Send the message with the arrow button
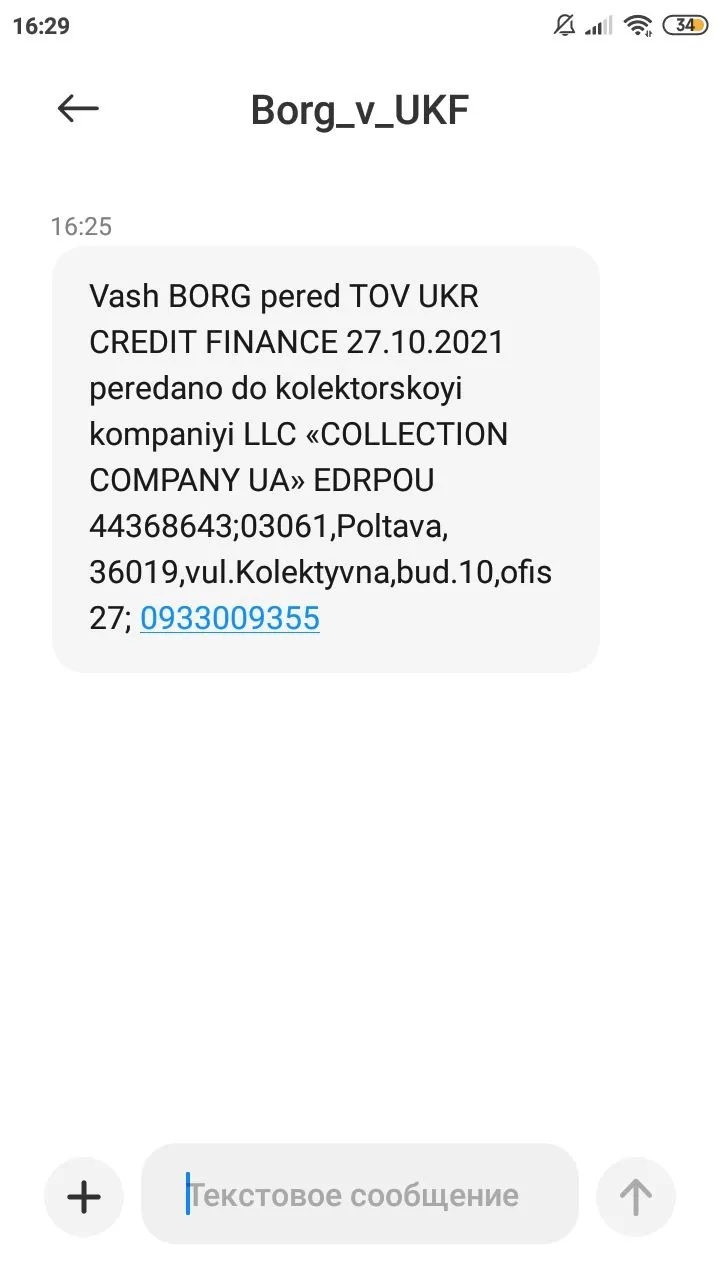Image resolution: width=720 pixels, height=1280 pixels. click(x=635, y=1196)
